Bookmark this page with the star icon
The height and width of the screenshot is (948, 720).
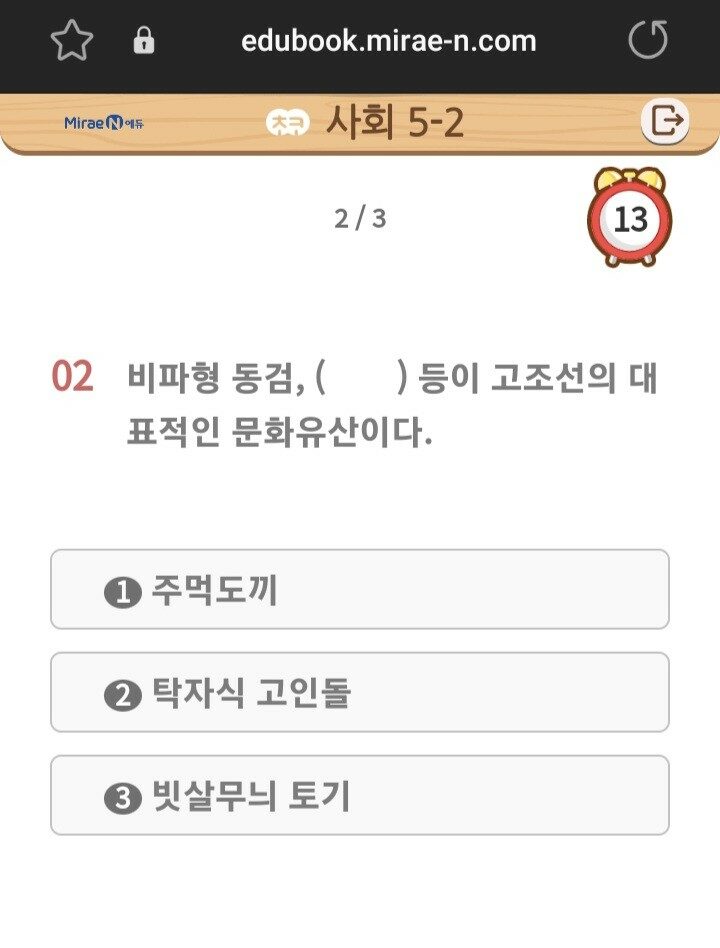[71, 41]
